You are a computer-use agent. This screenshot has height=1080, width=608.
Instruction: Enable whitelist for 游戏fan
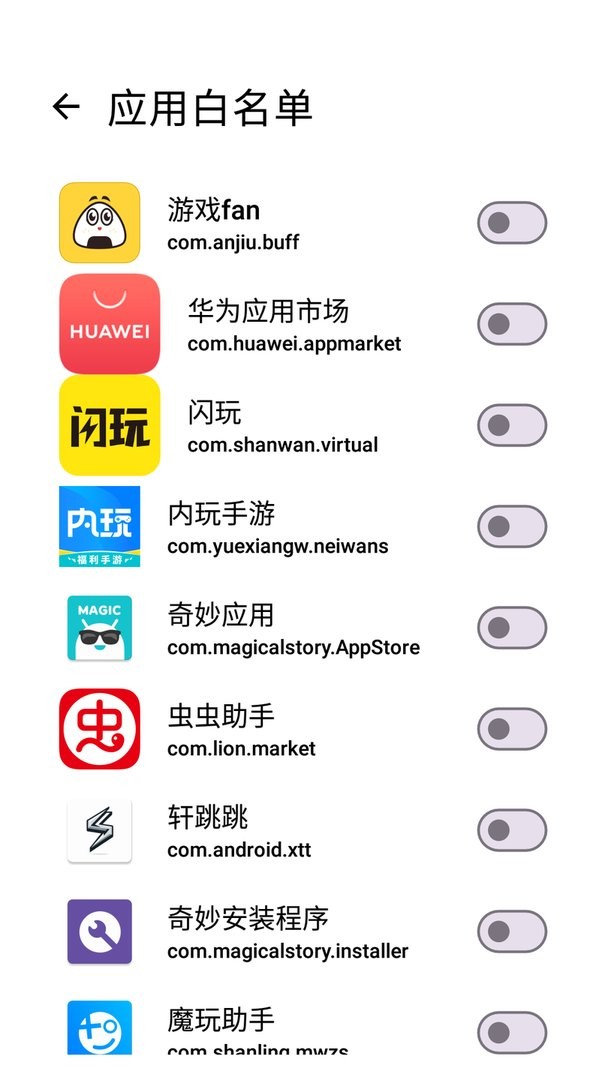tap(511, 223)
